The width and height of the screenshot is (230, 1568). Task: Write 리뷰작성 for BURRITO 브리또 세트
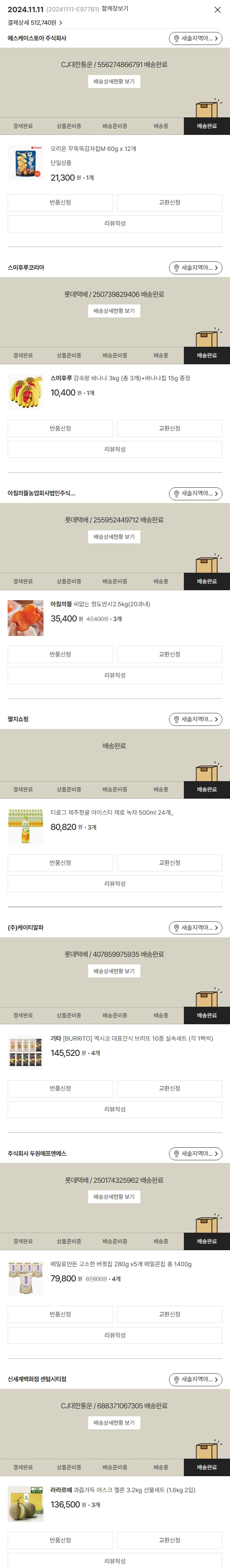tap(115, 1109)
